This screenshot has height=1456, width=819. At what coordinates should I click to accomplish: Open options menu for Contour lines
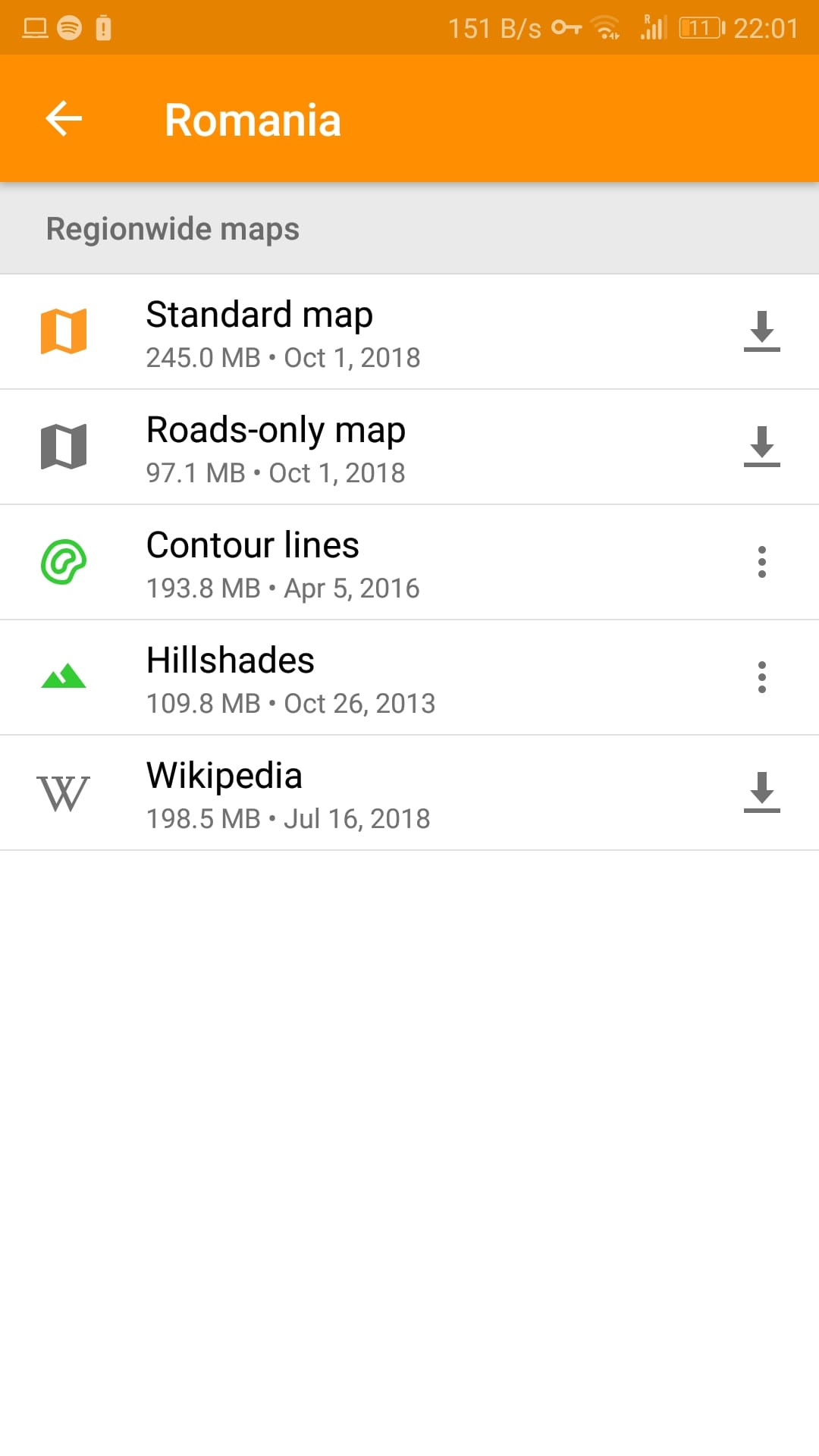pyautogui.click(x=761, y=562)
